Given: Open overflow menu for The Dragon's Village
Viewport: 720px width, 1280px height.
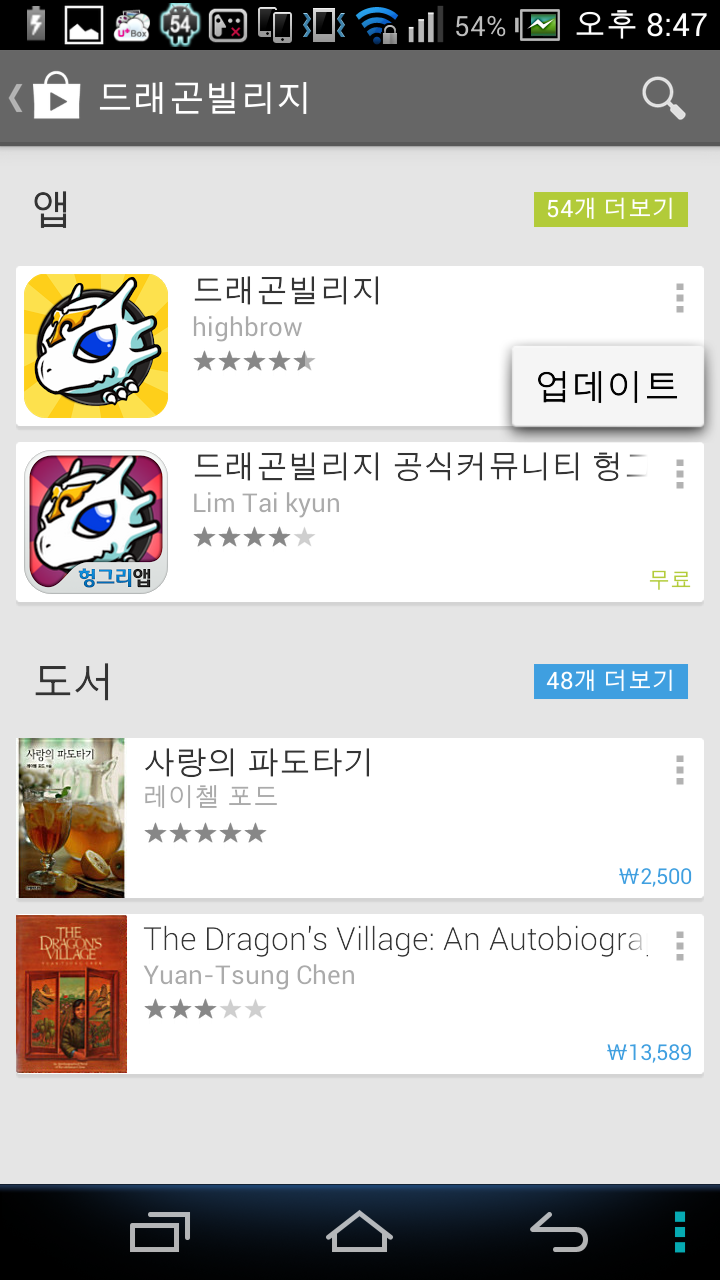Looking at the screenshot, I should (680, 946).
